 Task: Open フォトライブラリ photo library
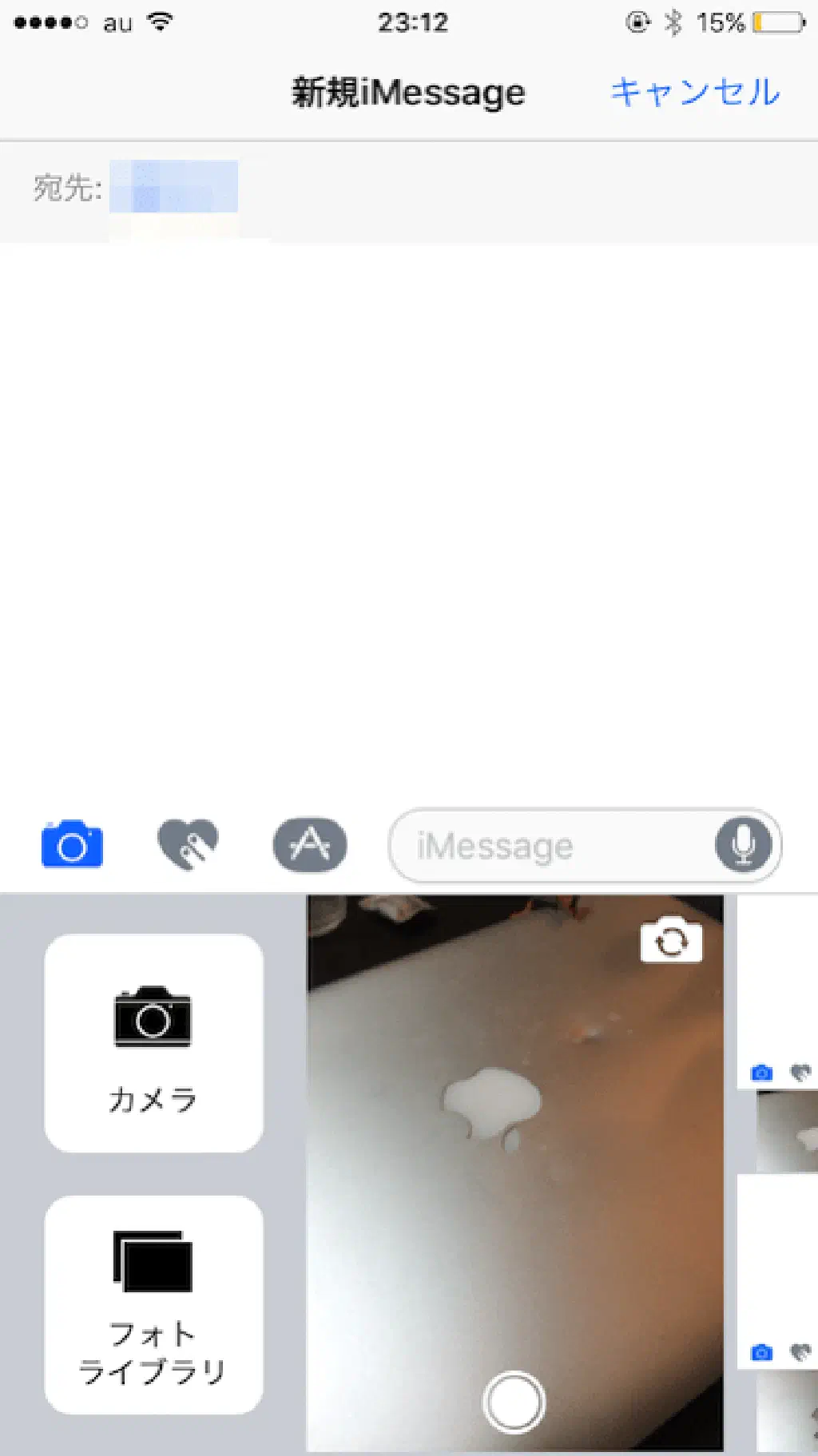point(153,1304)
